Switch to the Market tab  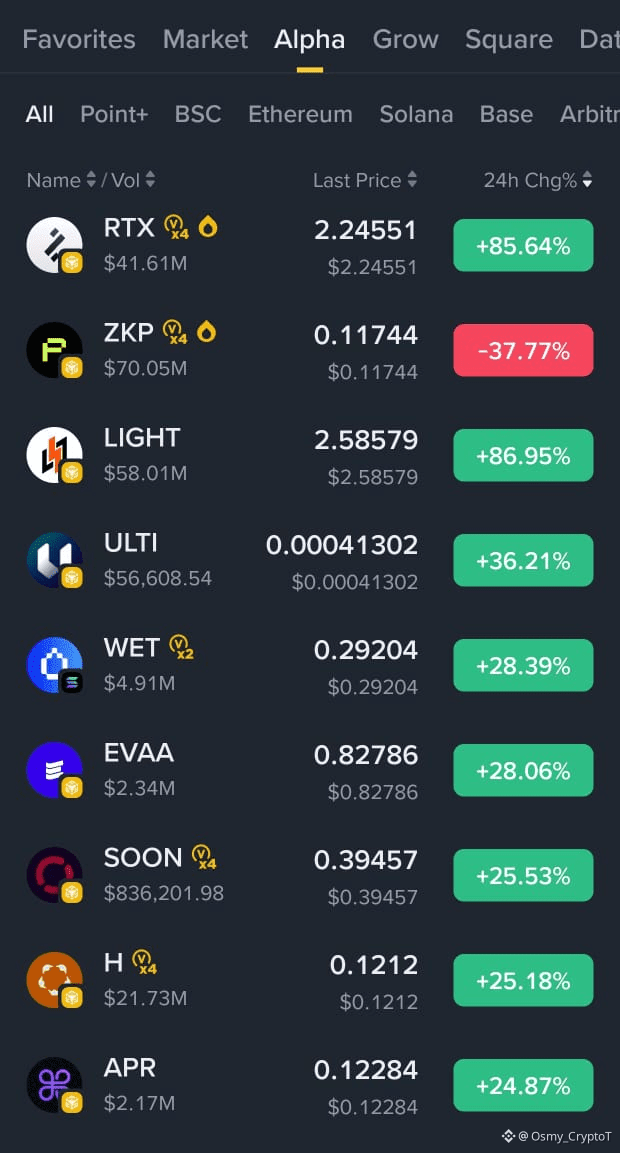(205, 39)
